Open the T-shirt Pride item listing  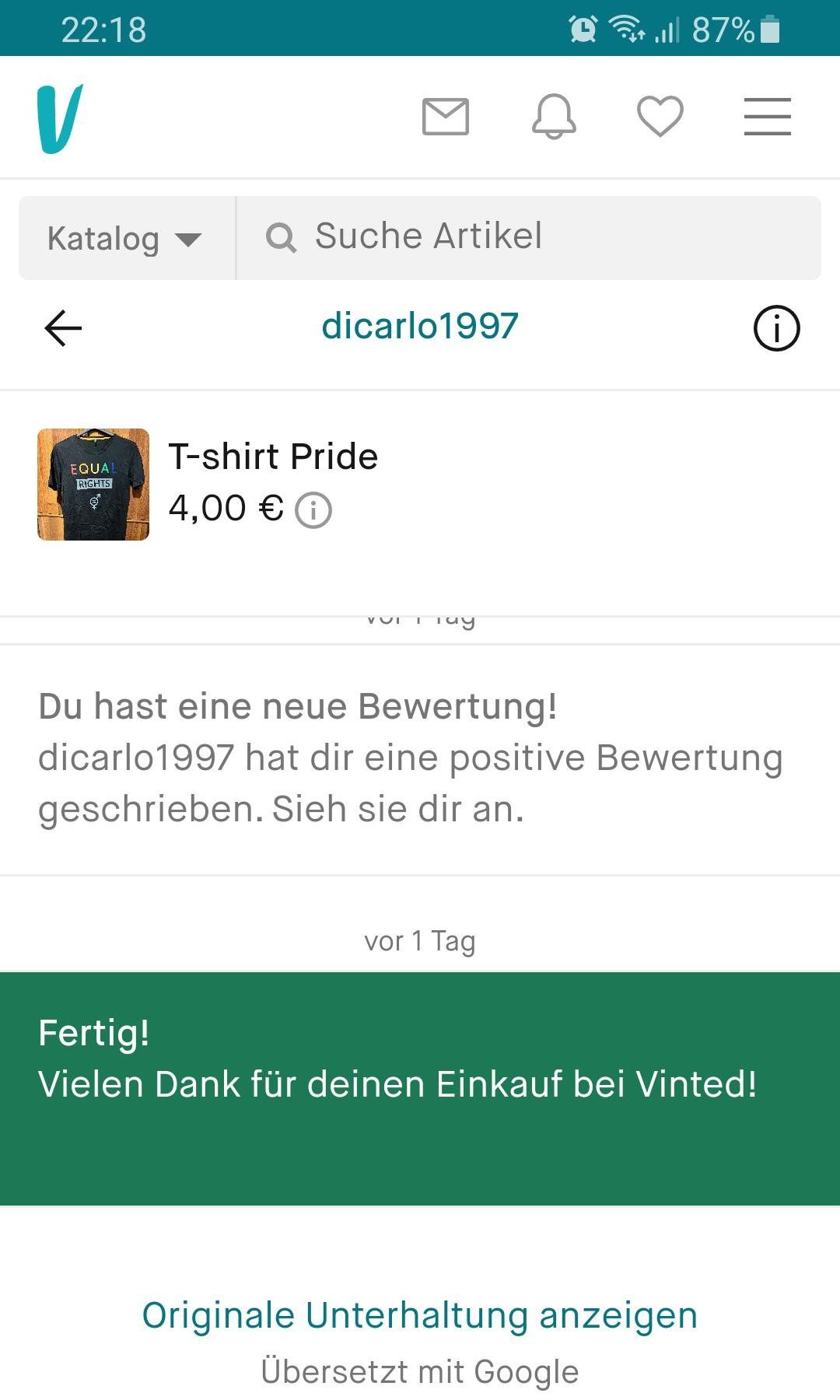coord(273,457)
